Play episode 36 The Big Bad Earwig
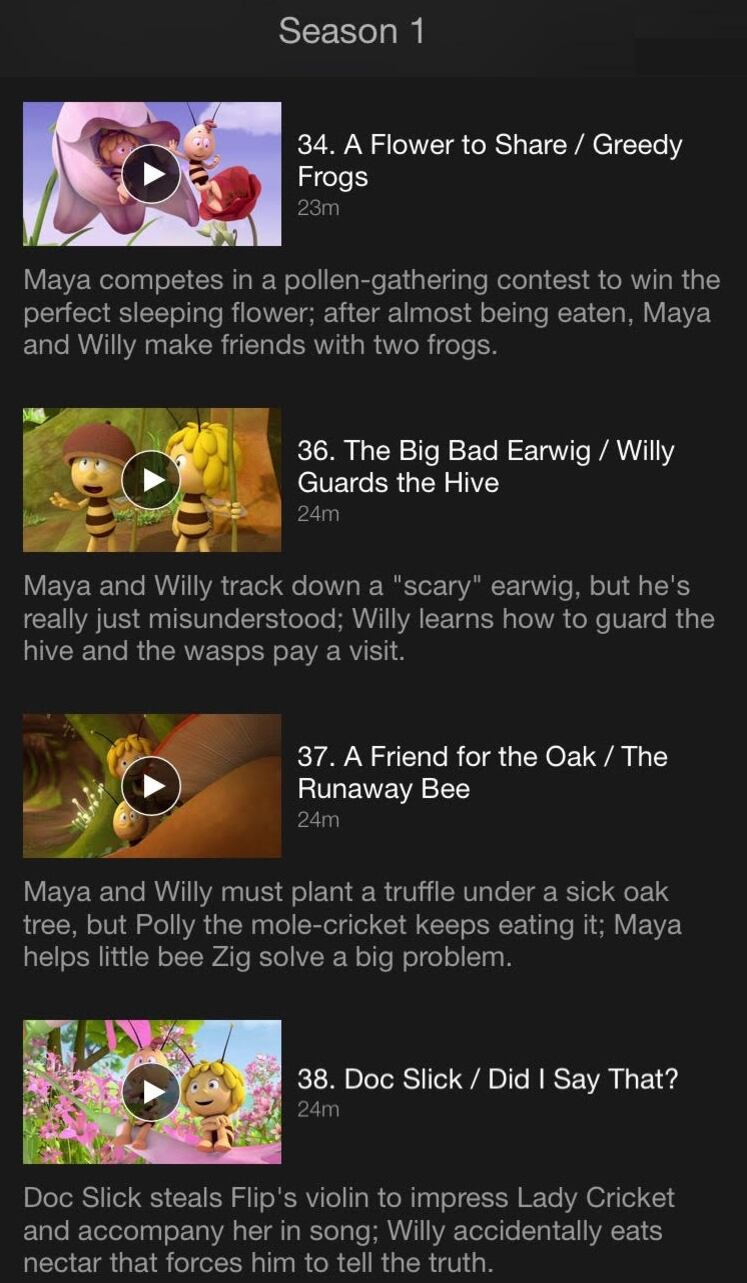 pos(151,480)
